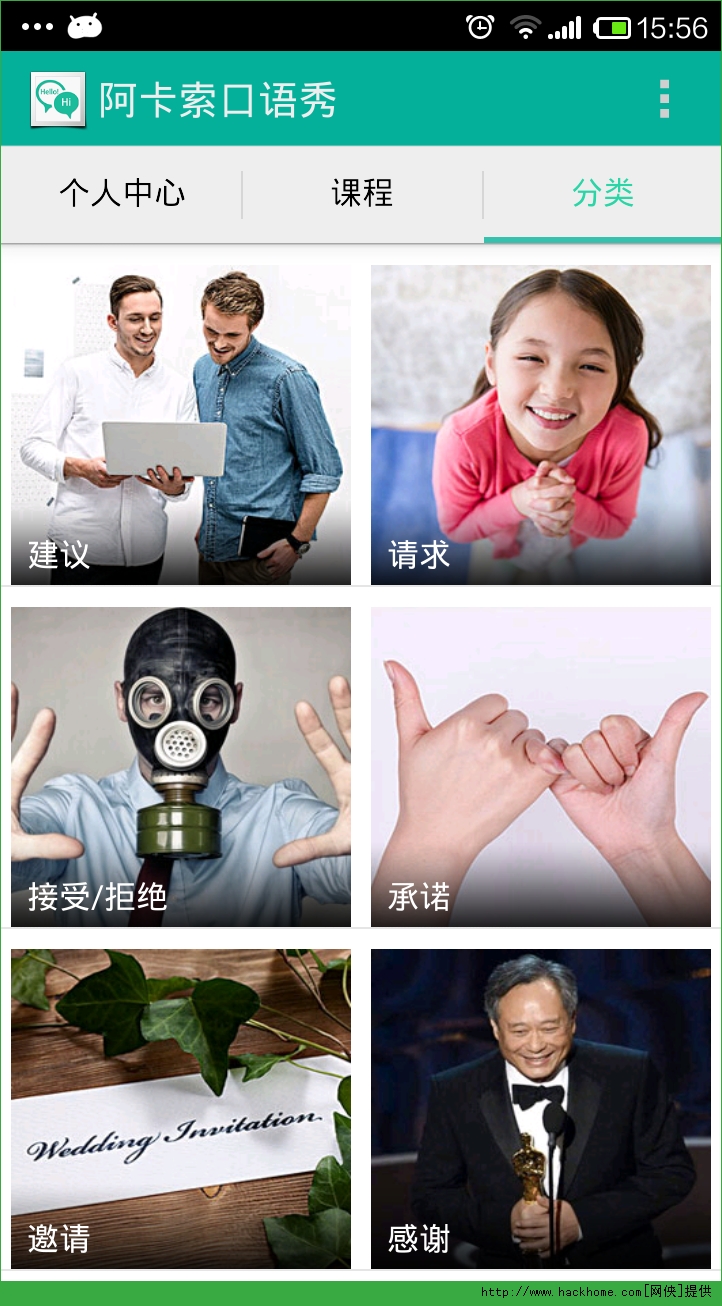Select the 分类 tab
The width and height of the screenshot is (722, 1306).
[x=602, y=193]
